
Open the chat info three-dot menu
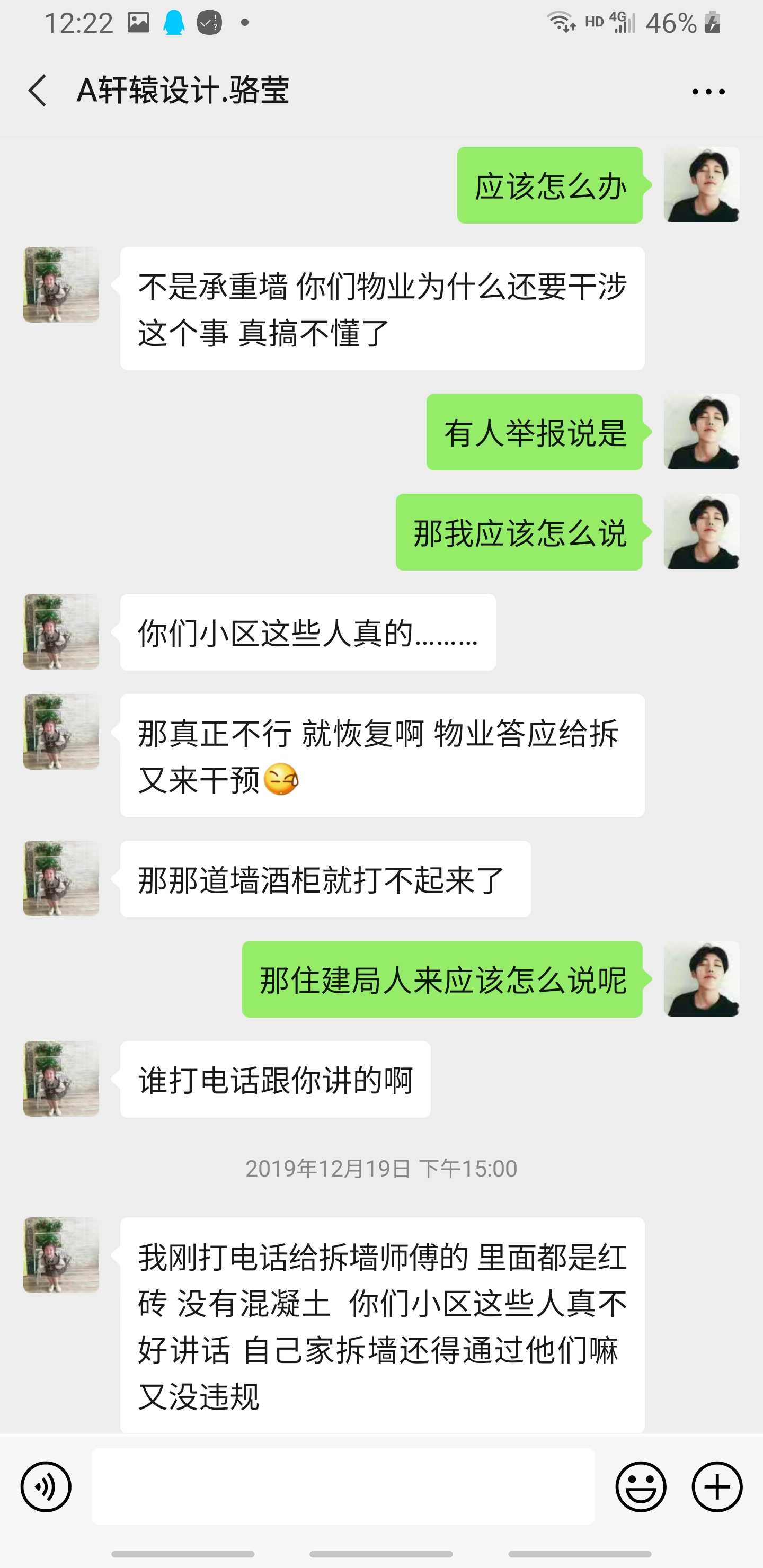pos(707,92)
